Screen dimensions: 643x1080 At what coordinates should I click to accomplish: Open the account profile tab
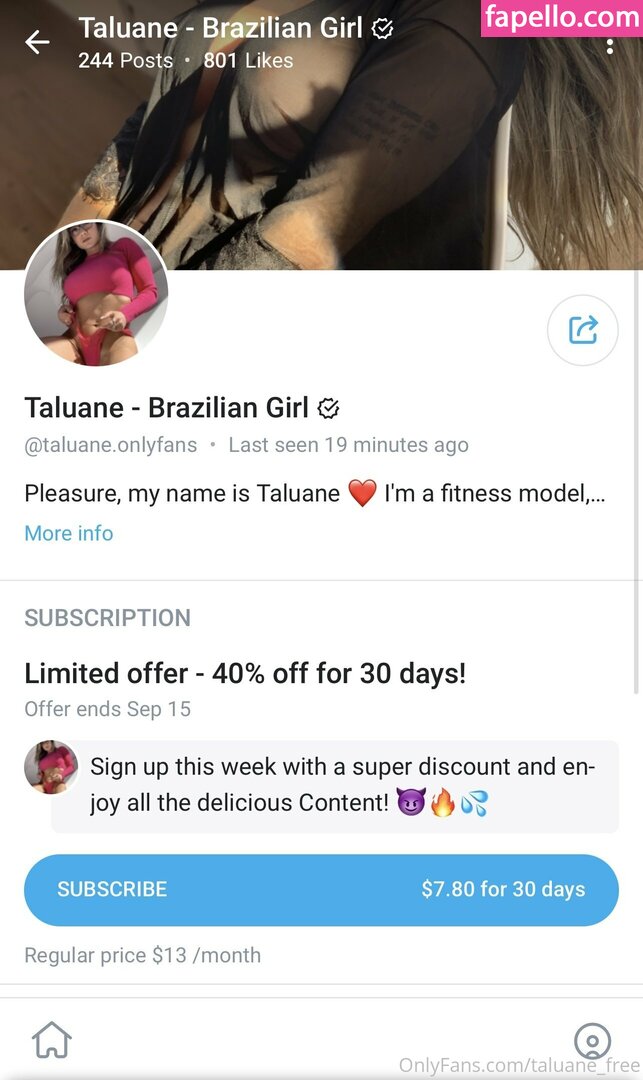click(592, 1041)
